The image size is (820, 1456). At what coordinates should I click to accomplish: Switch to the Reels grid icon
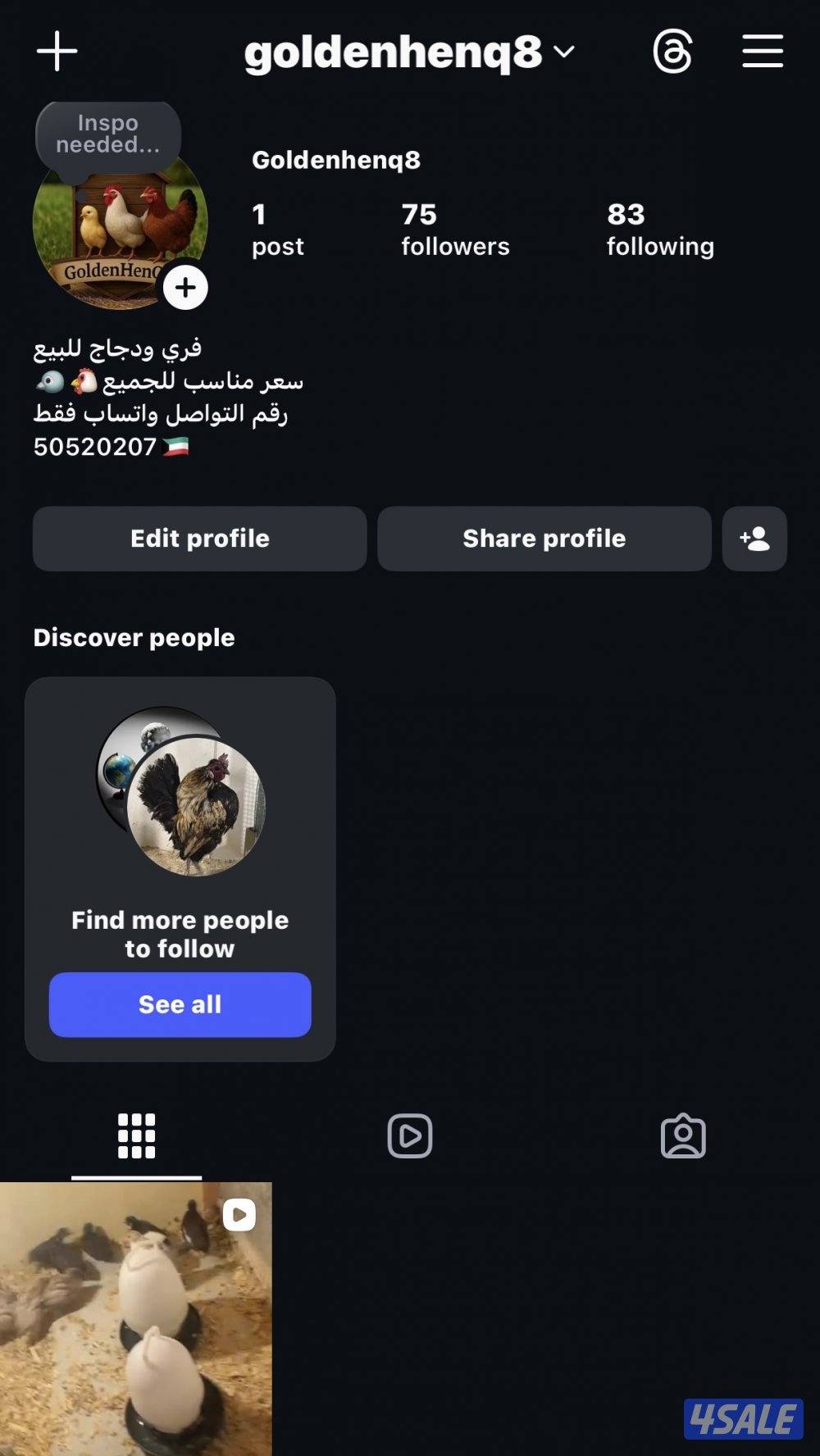coord(410,1135)
